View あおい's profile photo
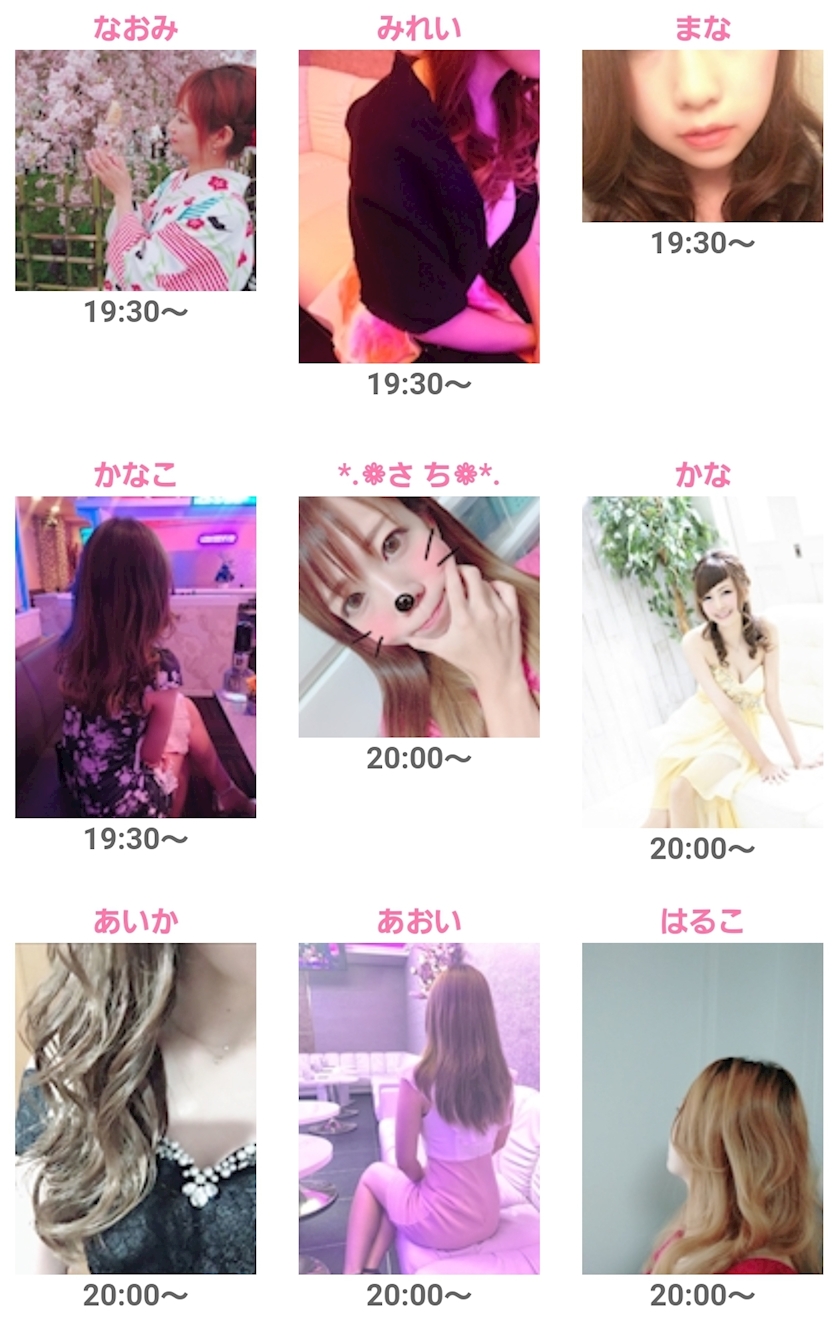 click(x=419, y=1108)
